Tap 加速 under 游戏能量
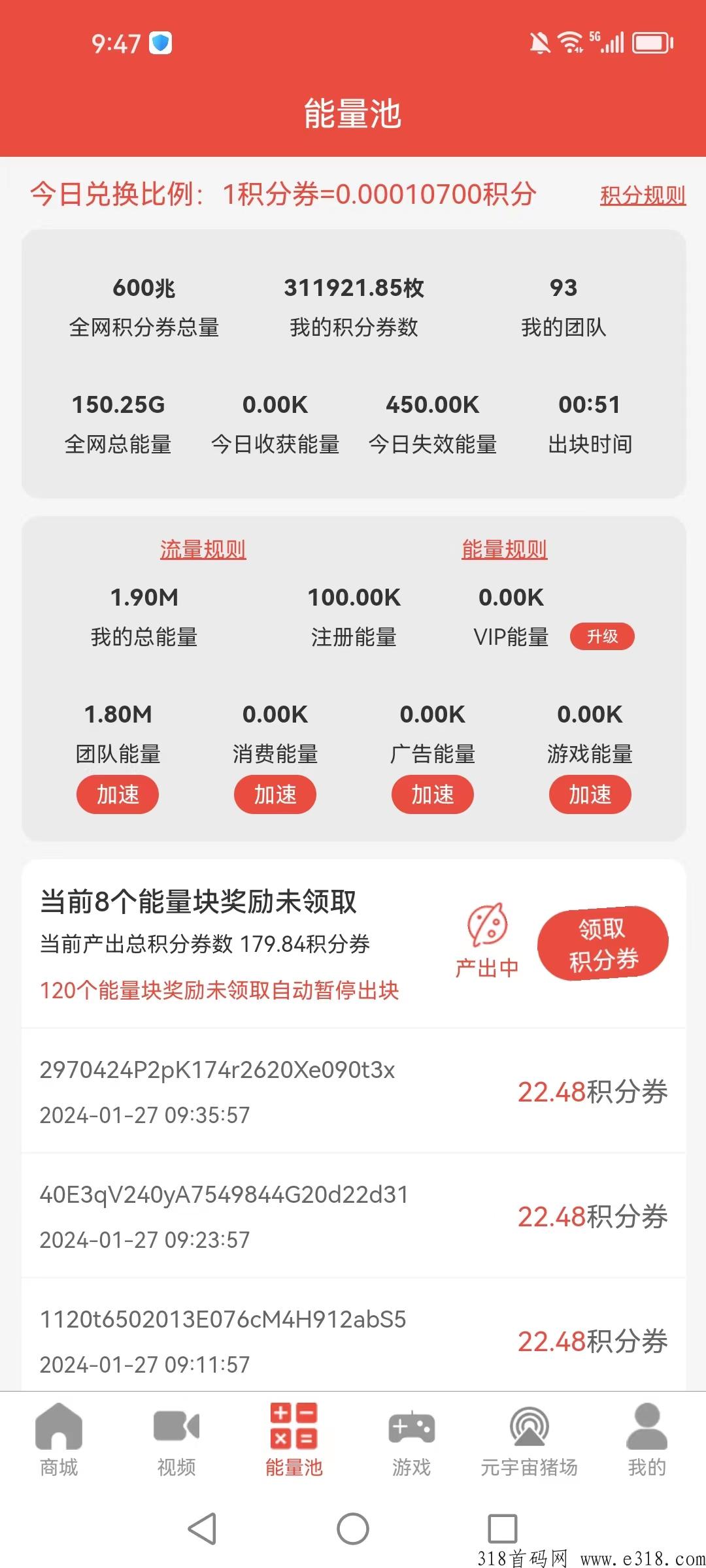The height and width of the screenshot is (1568, 706). click(x=590, y=794)
